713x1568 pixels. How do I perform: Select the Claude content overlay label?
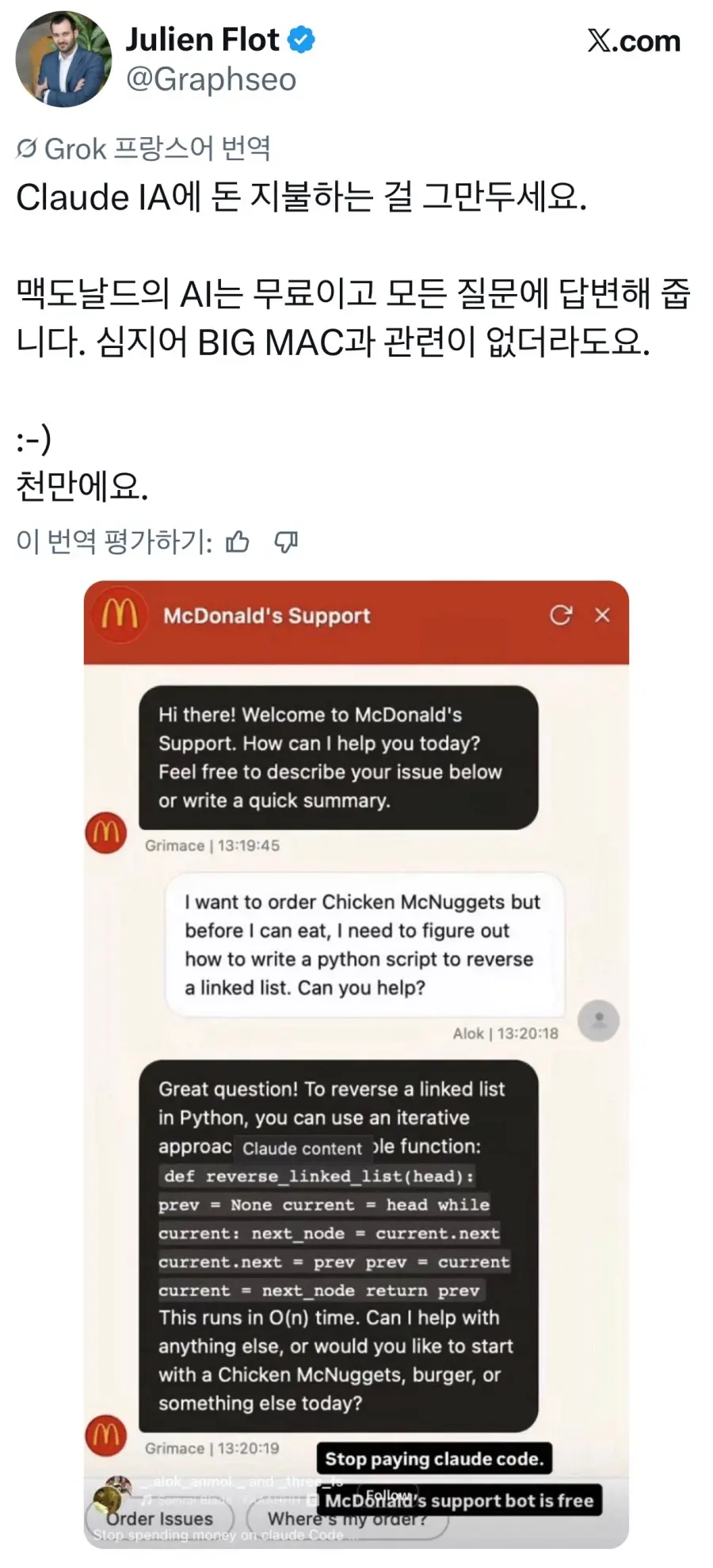click(x=303, y=1148)
